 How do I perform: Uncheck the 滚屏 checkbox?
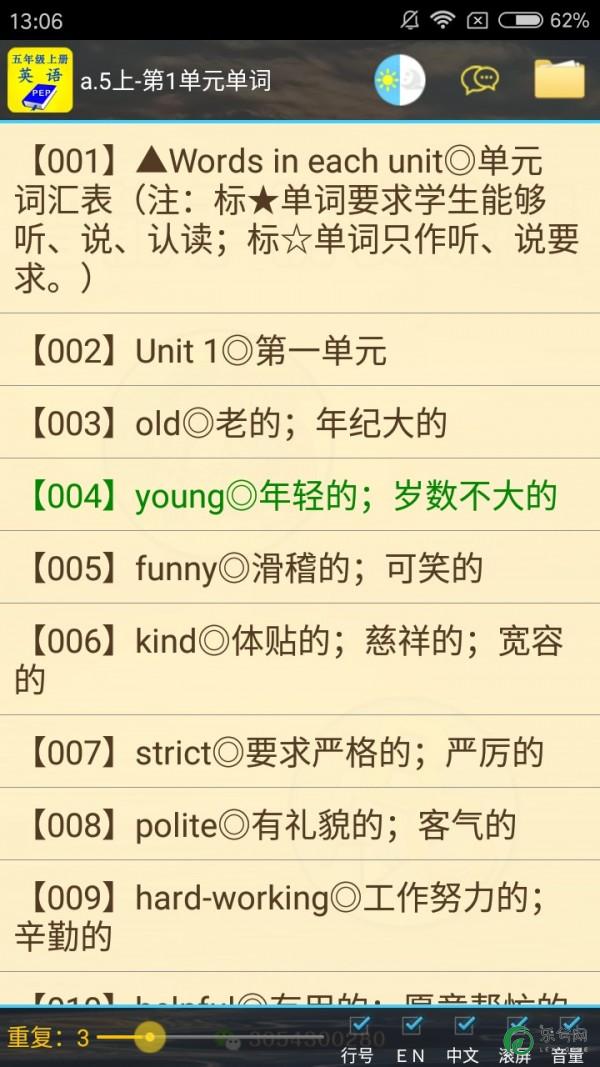coord(516,1027)
